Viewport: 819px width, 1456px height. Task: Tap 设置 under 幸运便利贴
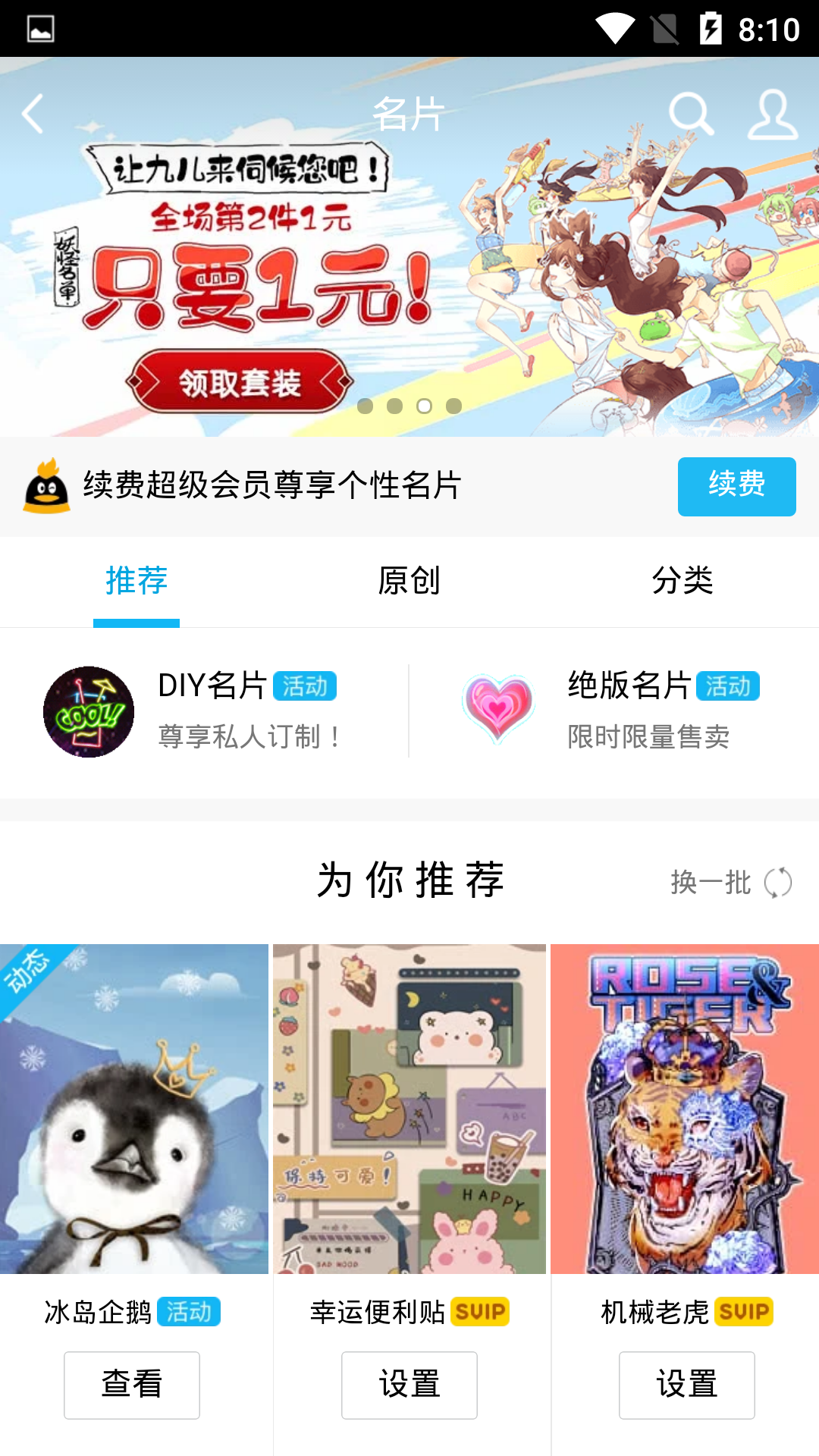pyautogui.click(x=409, y=1385)
